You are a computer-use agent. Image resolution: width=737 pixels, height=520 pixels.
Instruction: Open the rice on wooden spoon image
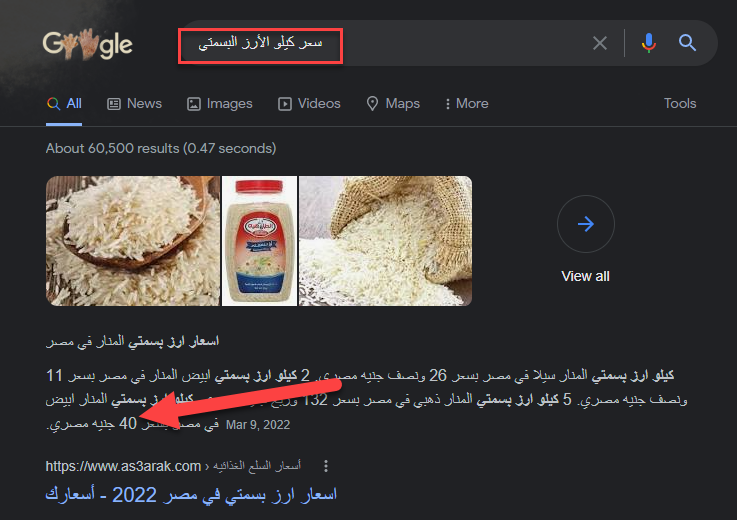[x=132, y=241]
